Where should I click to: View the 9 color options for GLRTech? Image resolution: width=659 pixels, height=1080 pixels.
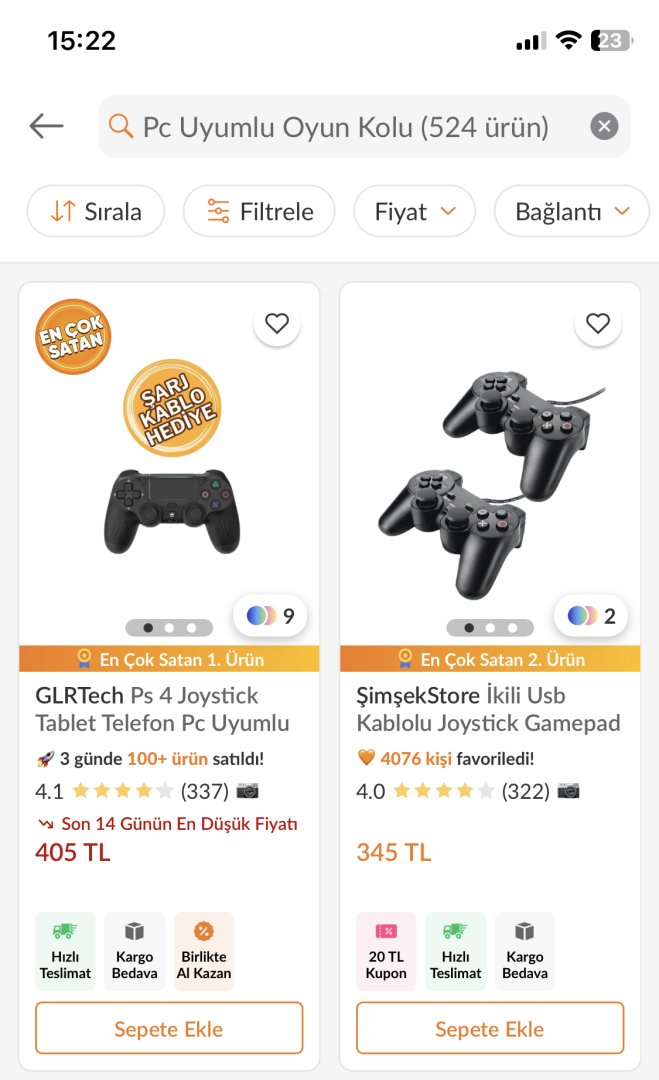(x=270, y=616)
